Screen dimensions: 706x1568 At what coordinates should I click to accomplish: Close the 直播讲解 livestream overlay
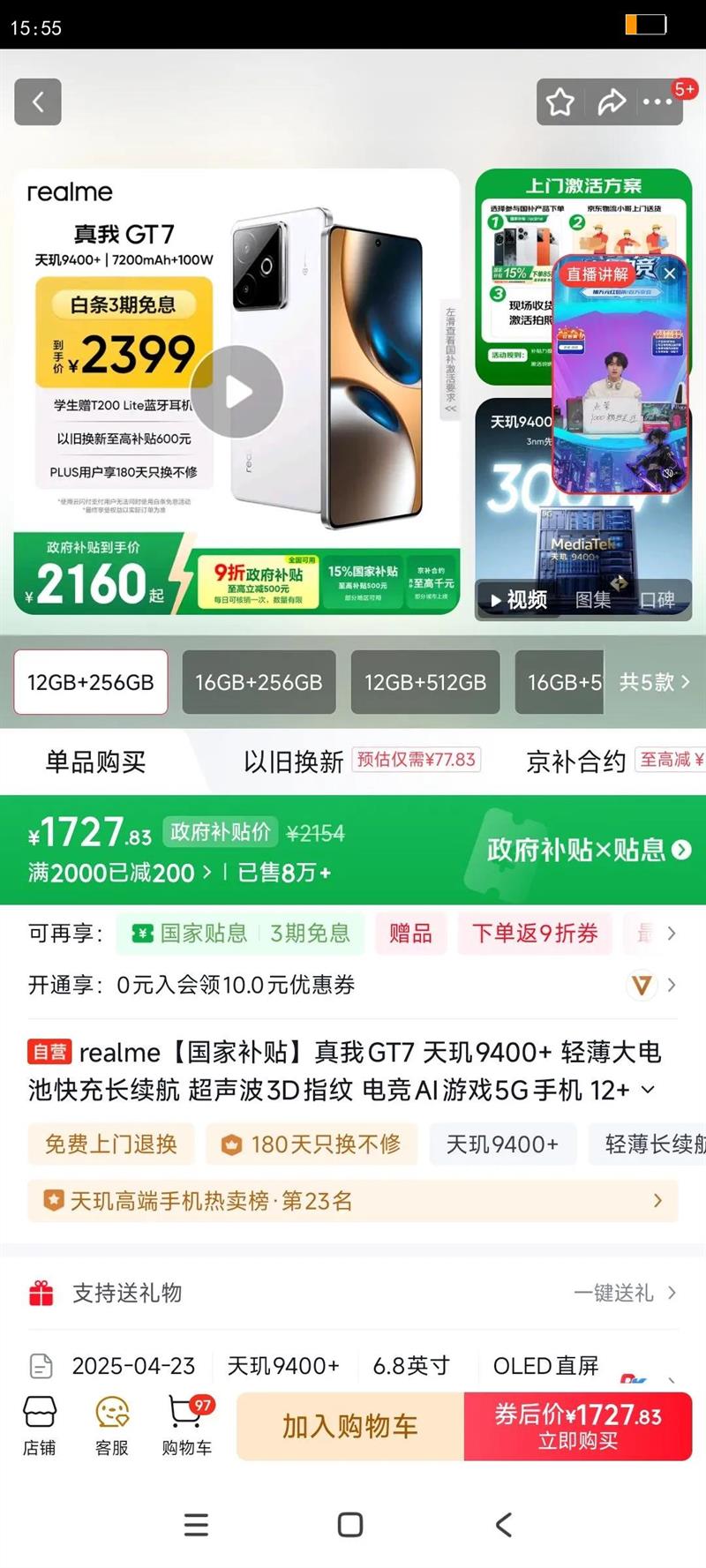click(x=670, y=274)
